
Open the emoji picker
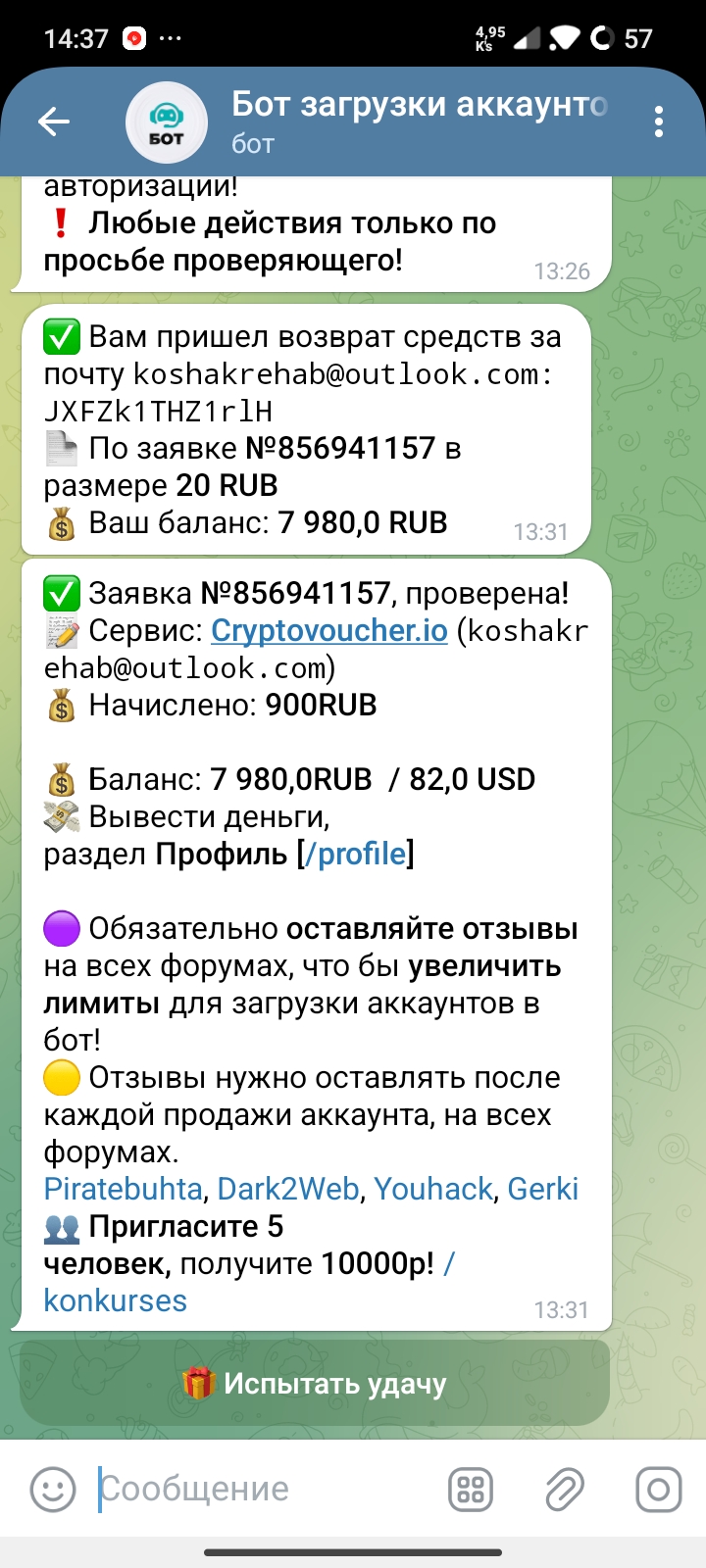(53, 1490)
